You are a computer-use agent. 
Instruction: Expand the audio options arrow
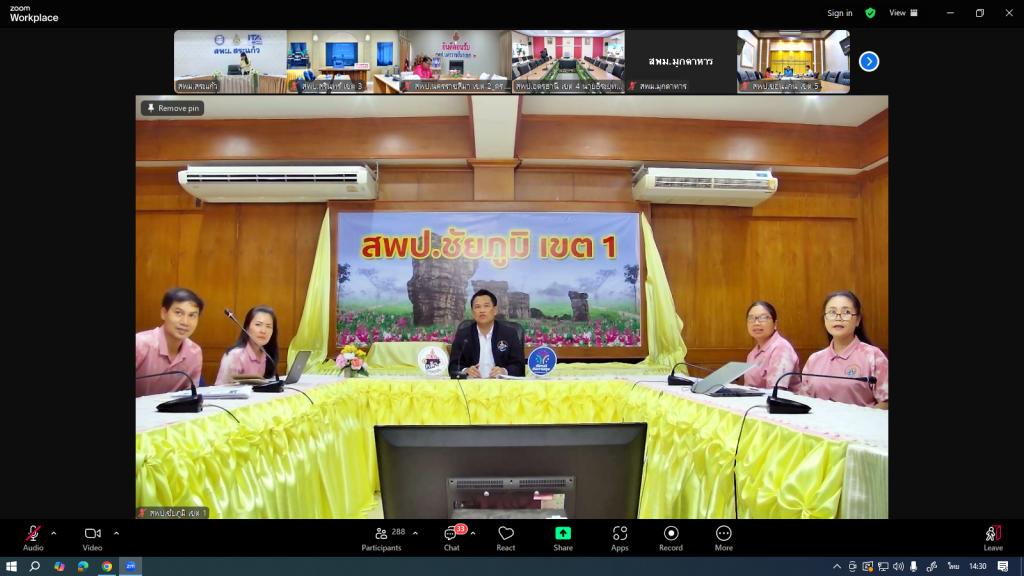coord(54,533)
